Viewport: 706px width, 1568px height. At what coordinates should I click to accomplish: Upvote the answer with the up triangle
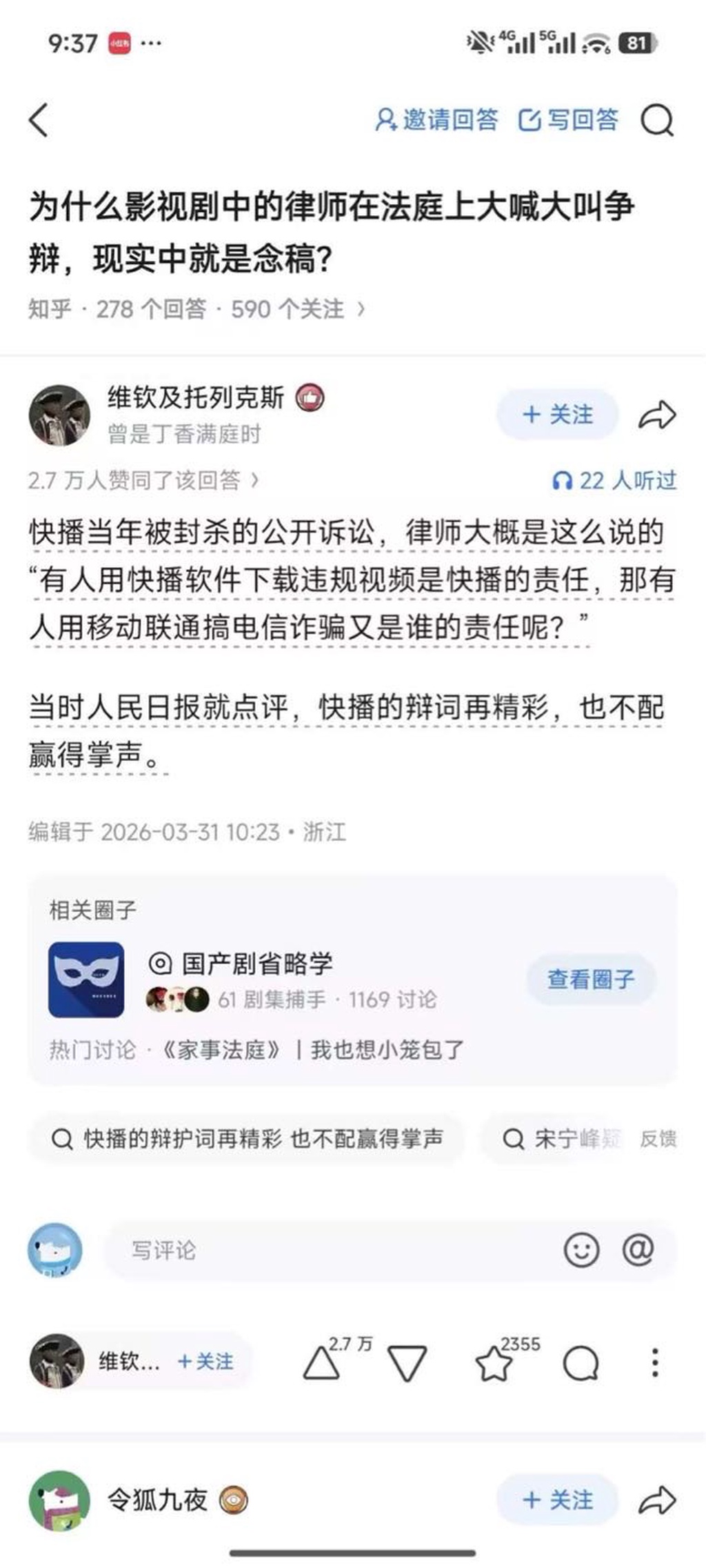point(321,1363)
